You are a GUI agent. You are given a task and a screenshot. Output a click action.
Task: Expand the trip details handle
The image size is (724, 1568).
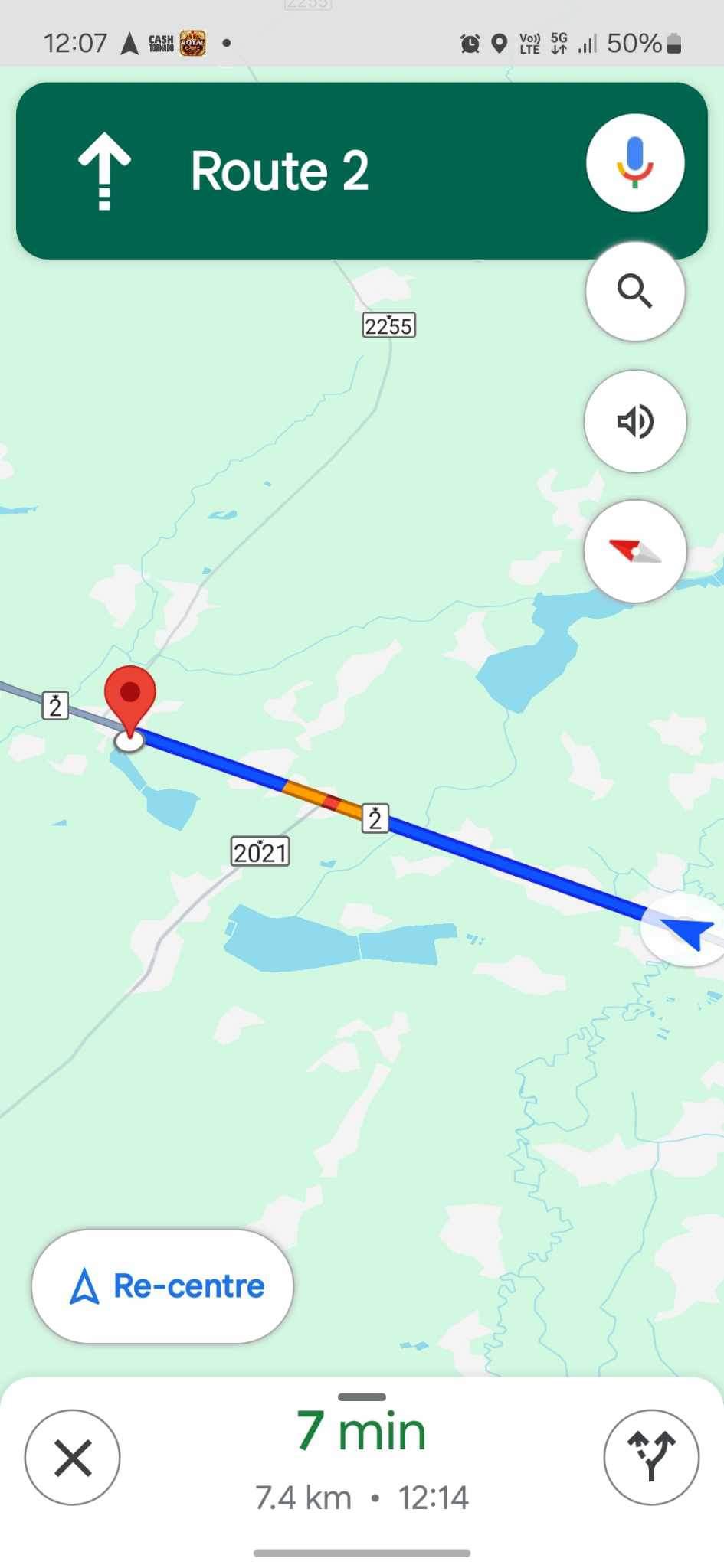click(362, 1396)
